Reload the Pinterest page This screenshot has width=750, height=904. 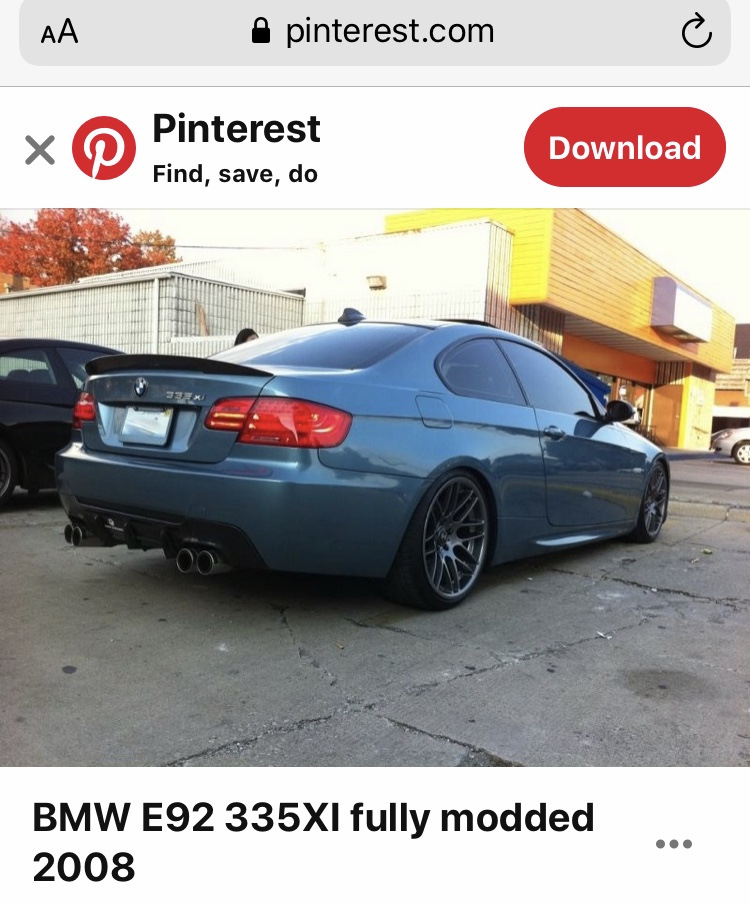click(696, 33)
